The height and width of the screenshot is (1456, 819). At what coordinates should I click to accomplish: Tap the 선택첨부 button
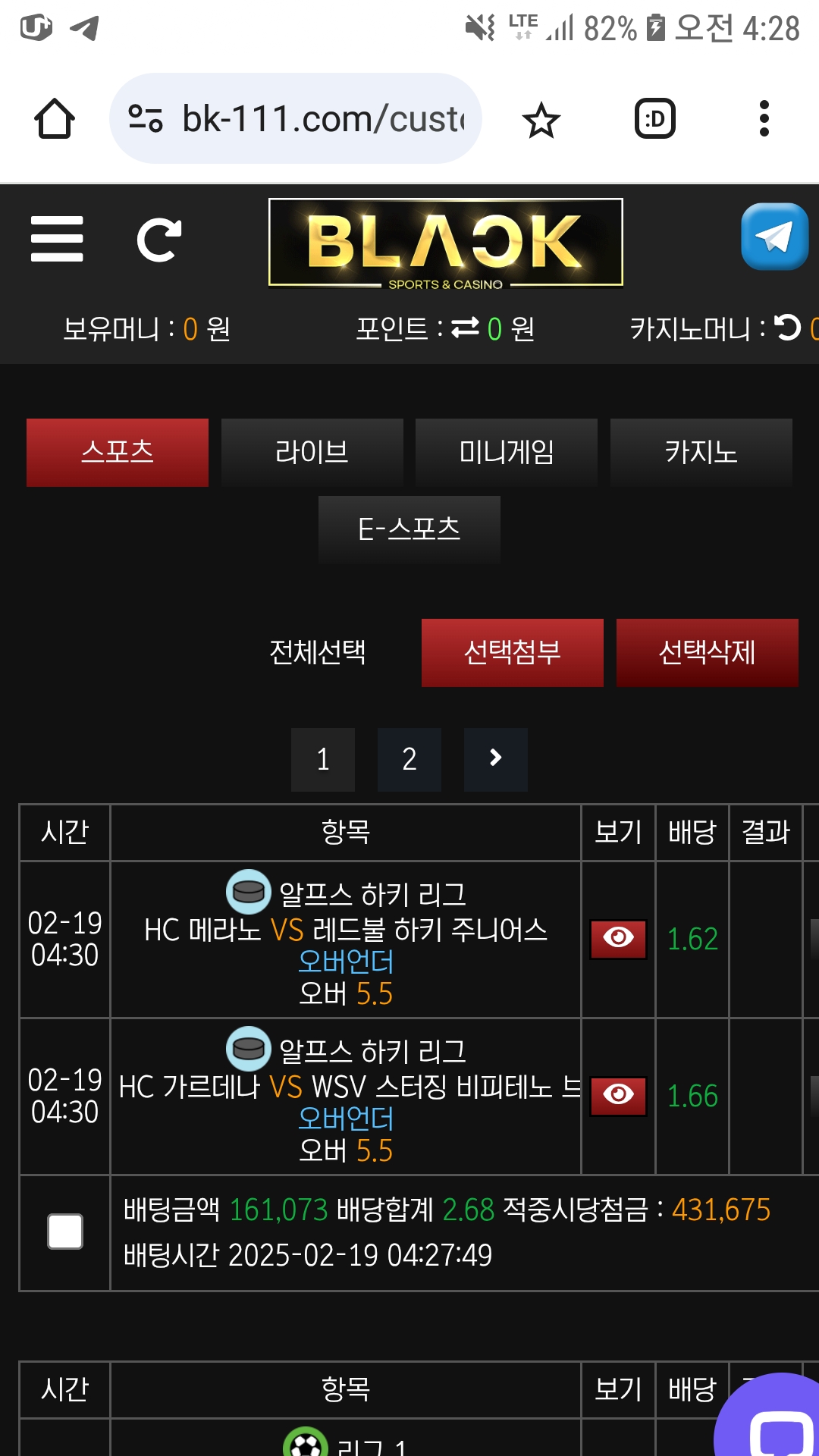[513, 653]
